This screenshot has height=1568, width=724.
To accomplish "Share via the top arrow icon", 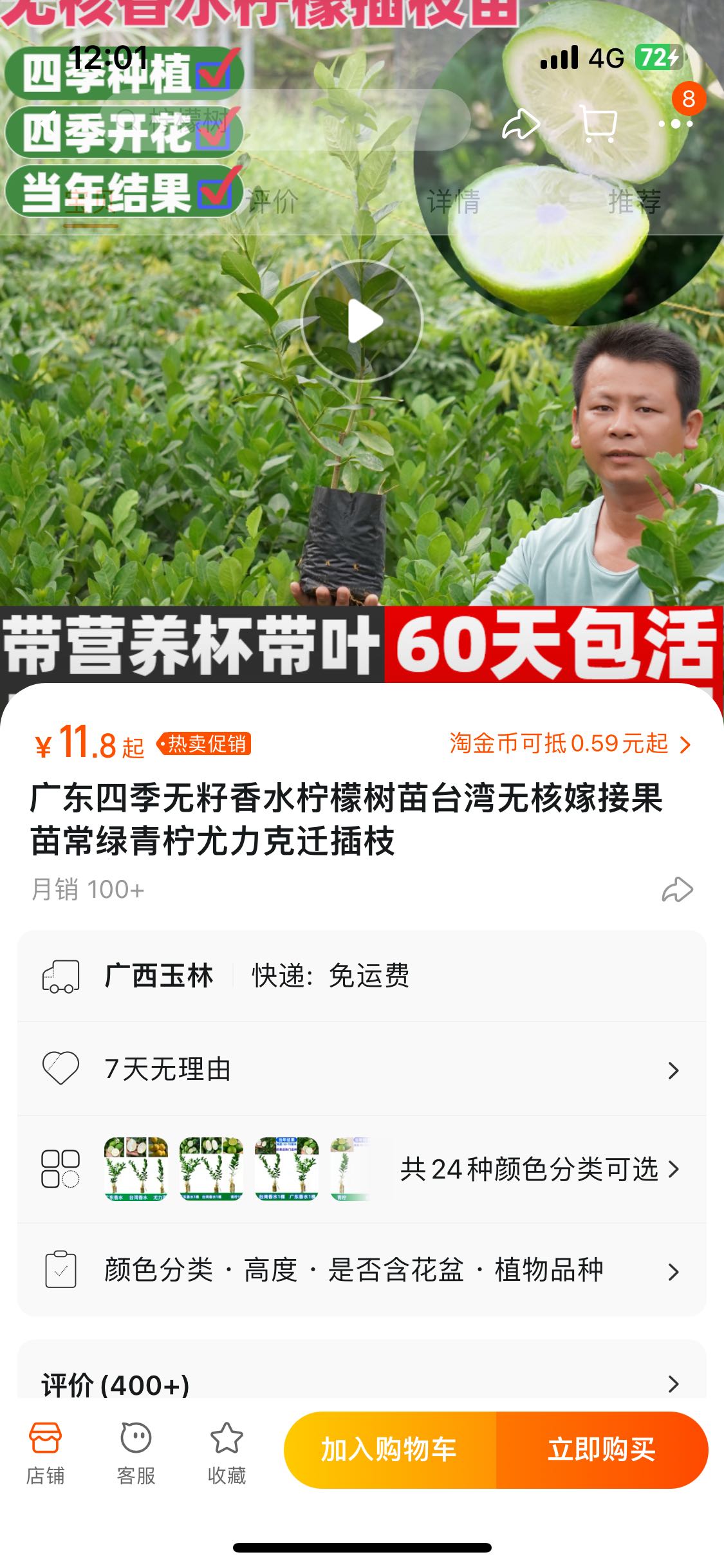I will 520,124.
